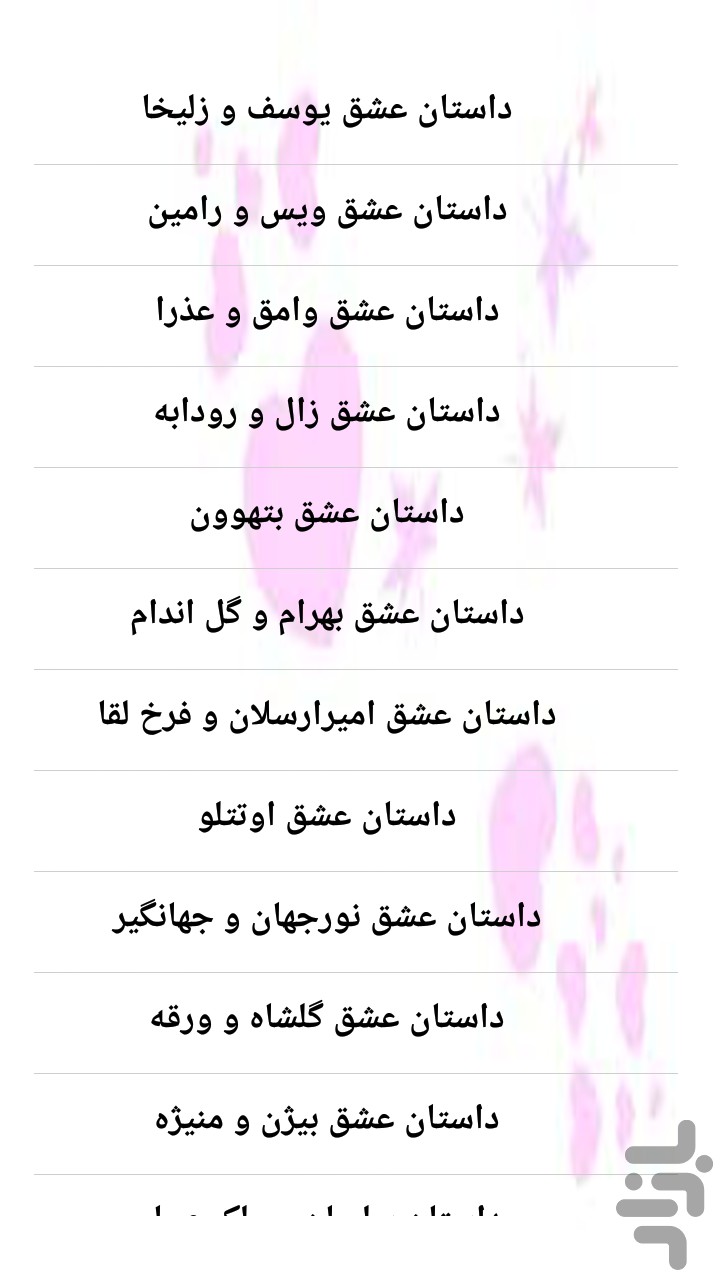Open داستان عشق نورجهان و جهانگیر
Screen dimensions: 720x1280
click(x=356, y=922)
